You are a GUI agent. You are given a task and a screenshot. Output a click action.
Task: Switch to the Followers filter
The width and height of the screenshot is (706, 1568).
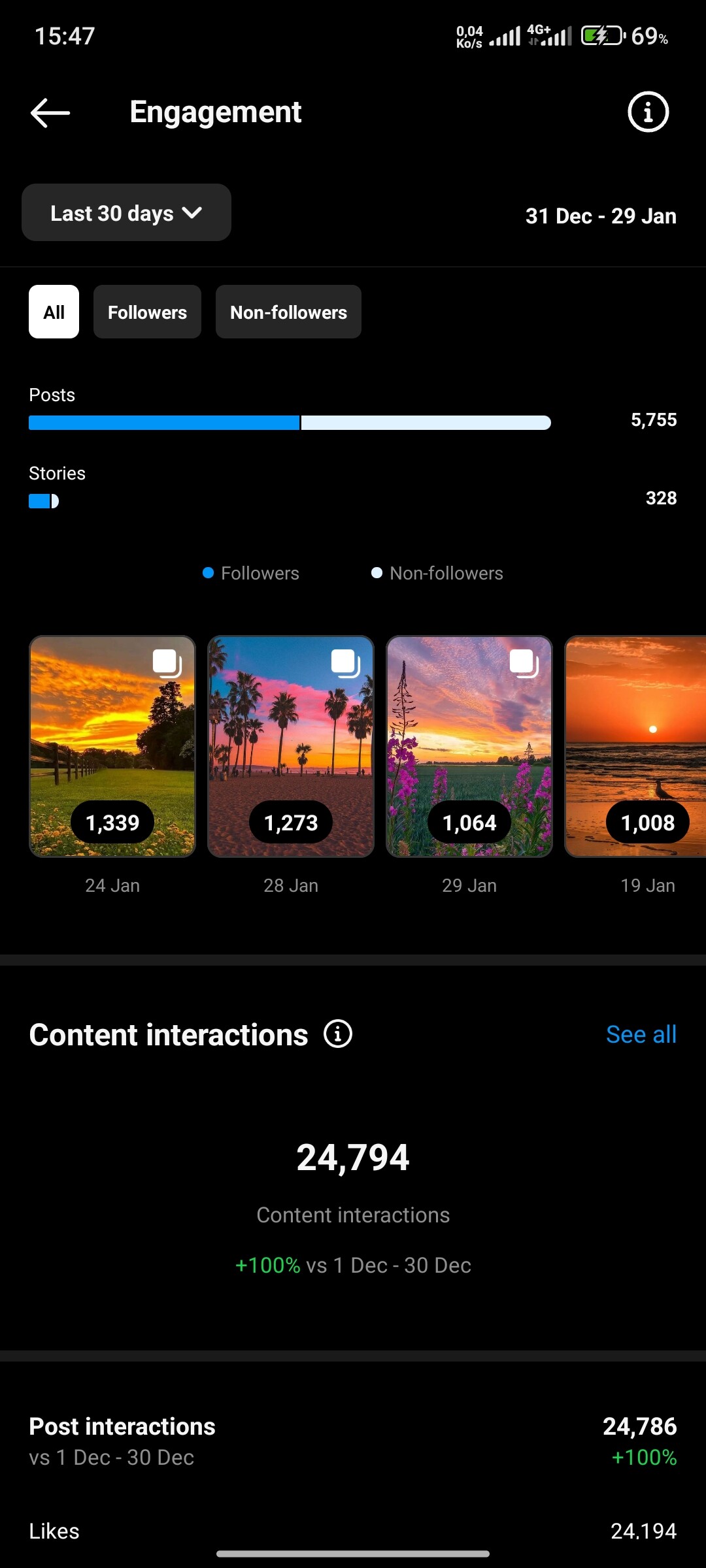[147, 312]
